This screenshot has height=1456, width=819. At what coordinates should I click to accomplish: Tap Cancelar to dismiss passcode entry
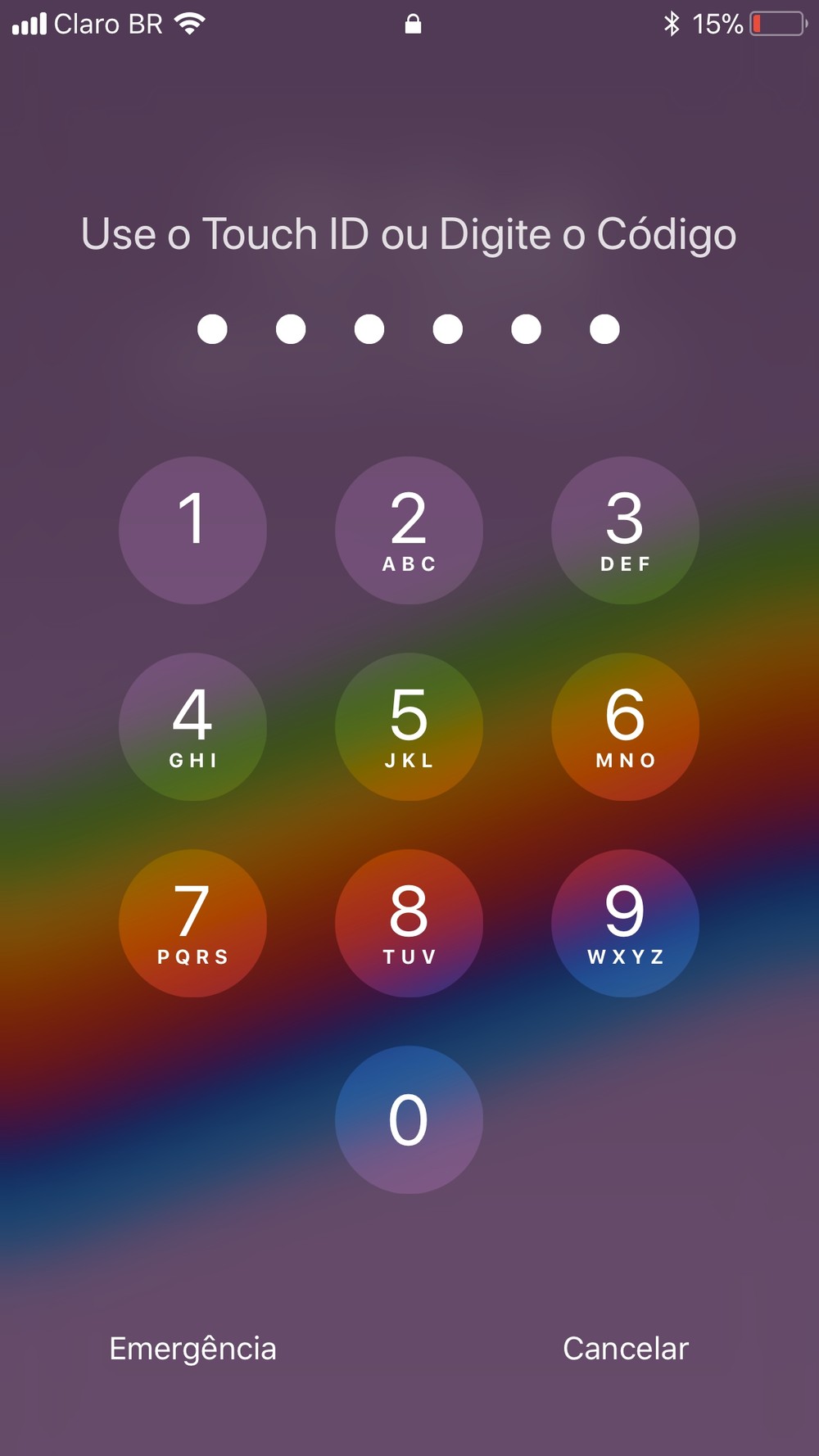click(626, 1349)
